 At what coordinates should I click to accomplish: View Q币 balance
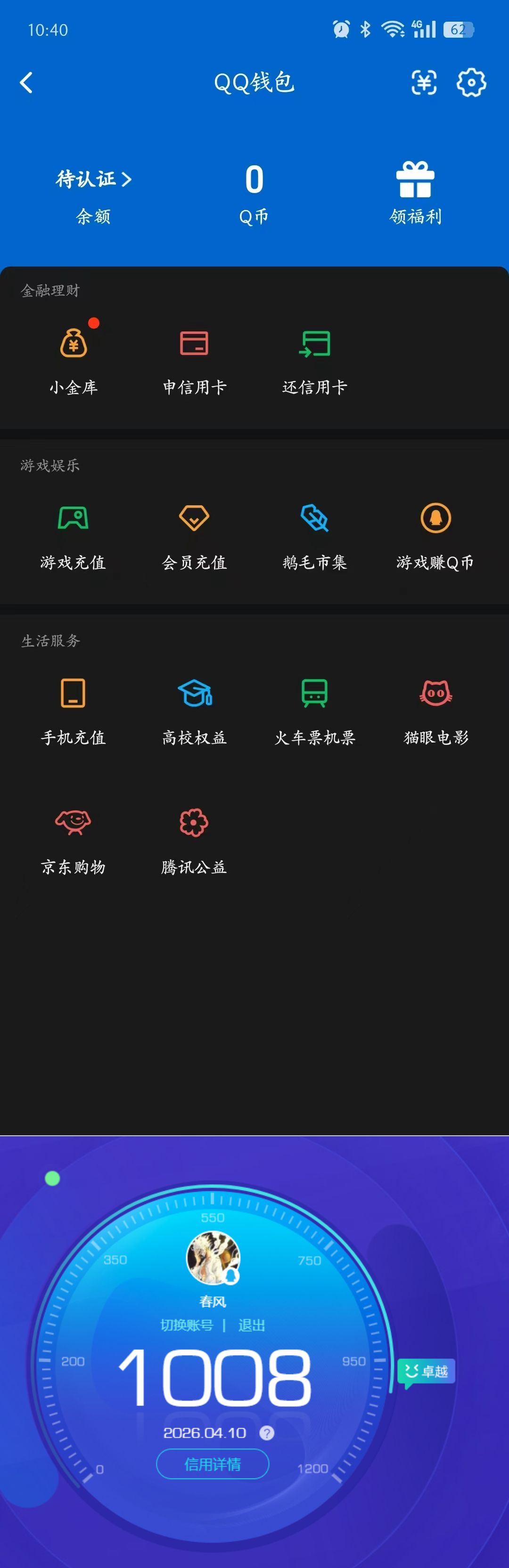[254, 194]
